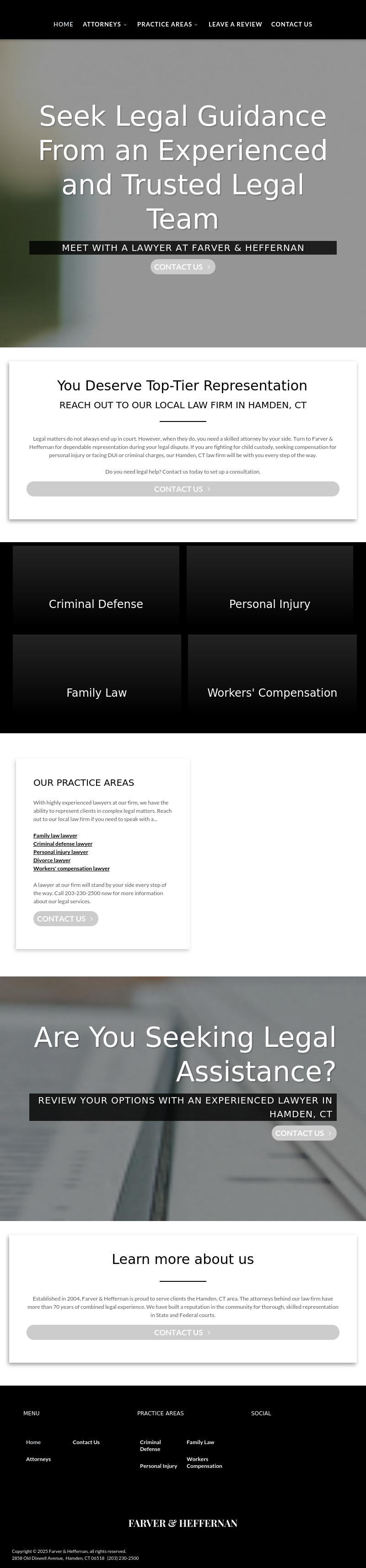Open the Family Law tile

tap(97, 676)
